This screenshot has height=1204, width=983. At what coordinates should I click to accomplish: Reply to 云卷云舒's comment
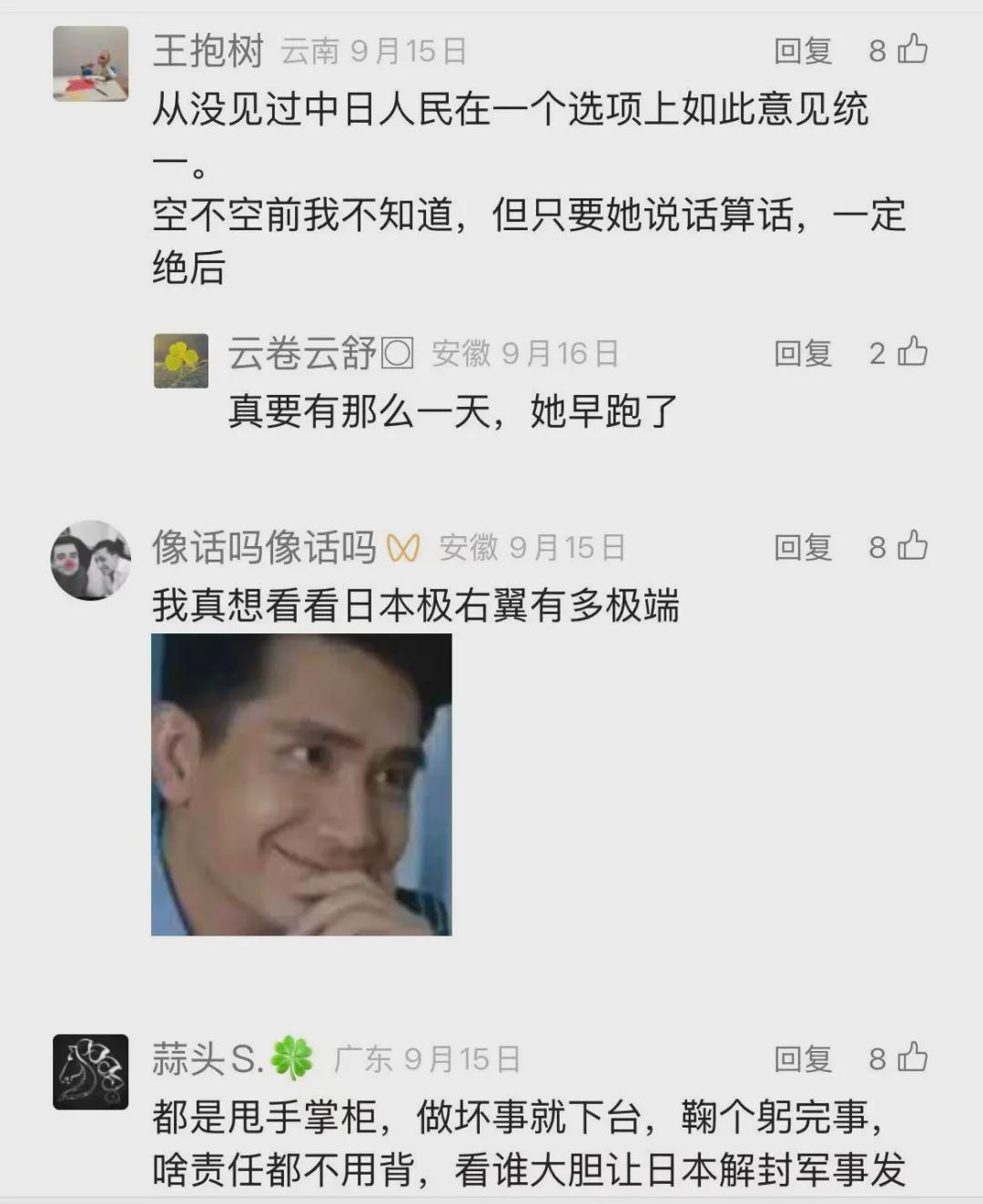click(803, 353)
